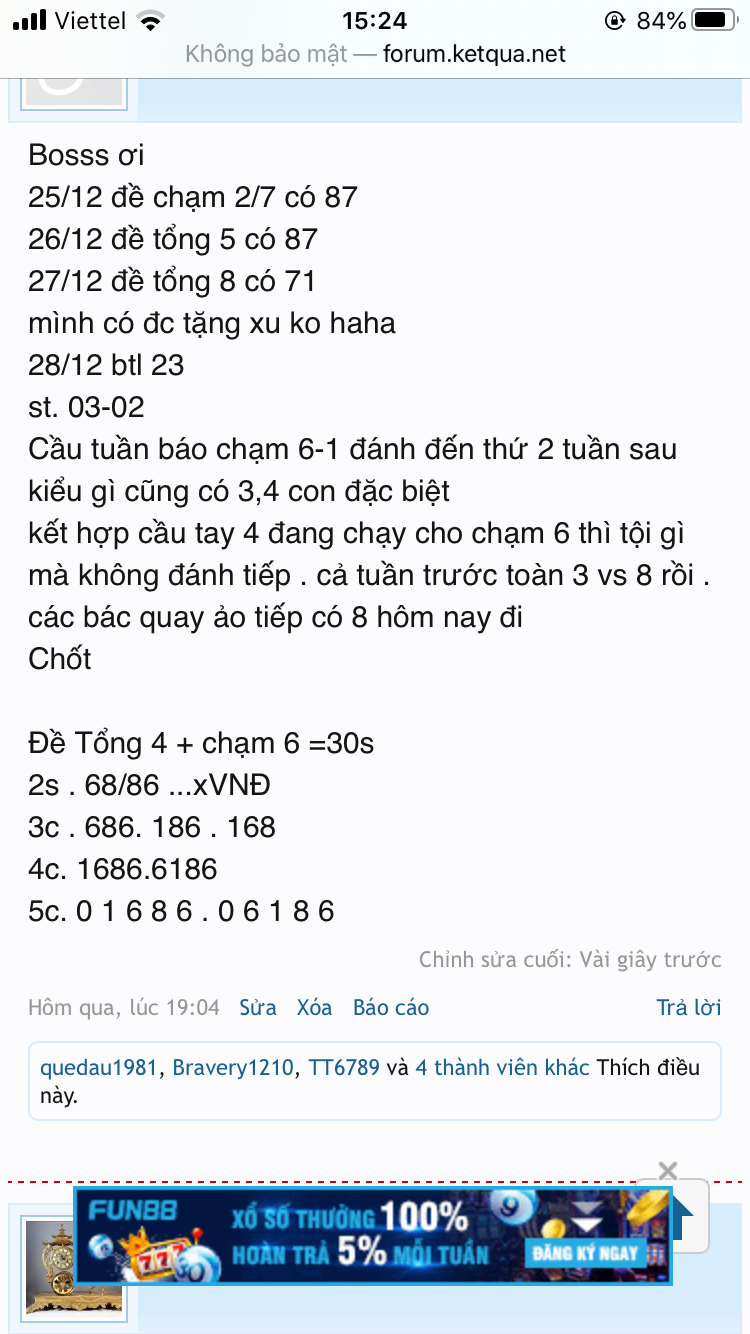
Task: Report the post via Báo cáo
Action: pyautogui.click(x=390, y=1008)
